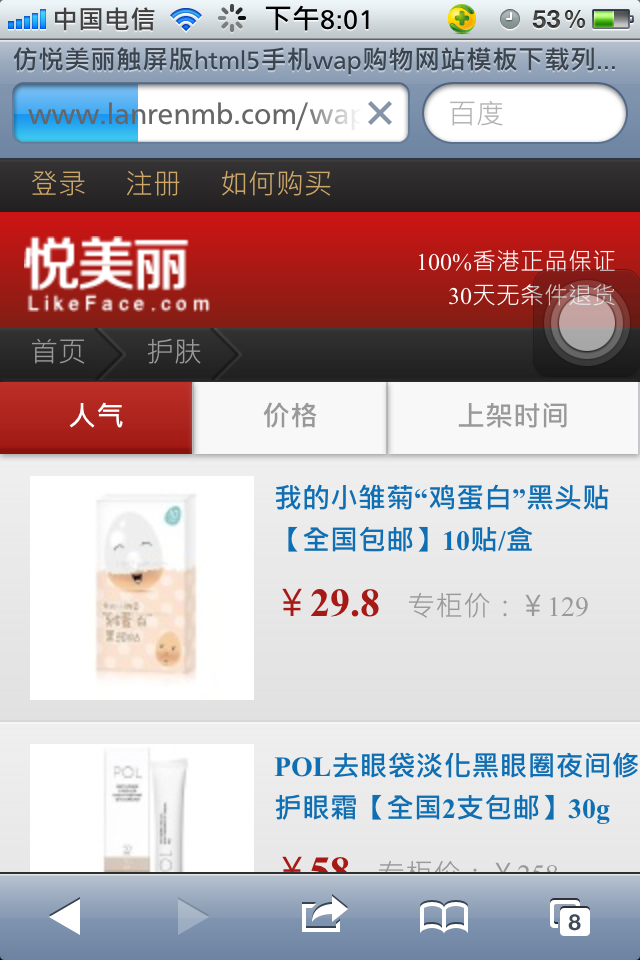Screen dimensions: 640x960
Task: Open the 护肤 breadcrumb category
Action: [x=174, y=352]
